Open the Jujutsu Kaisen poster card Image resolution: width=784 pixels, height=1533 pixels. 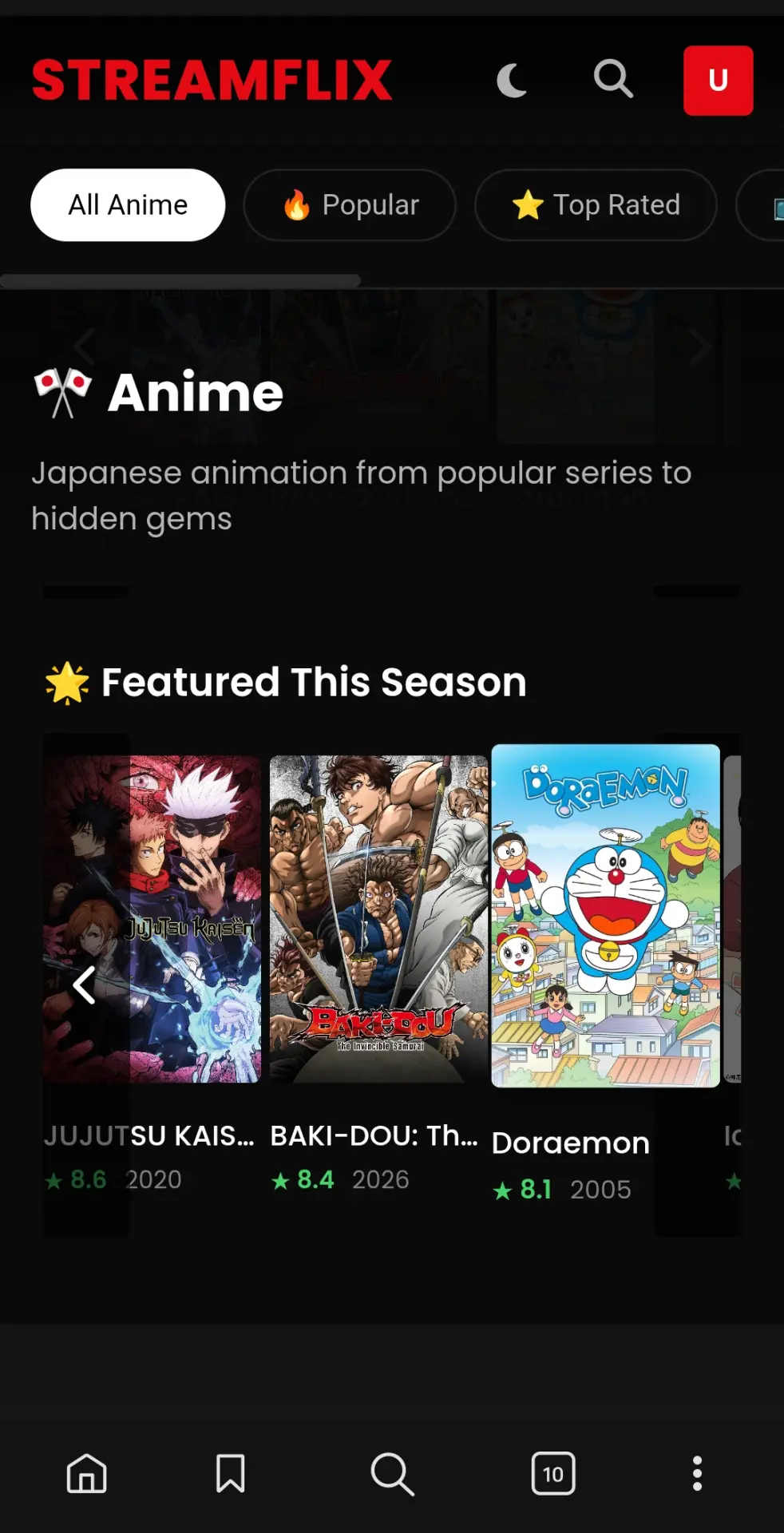(x=152, y=919)
